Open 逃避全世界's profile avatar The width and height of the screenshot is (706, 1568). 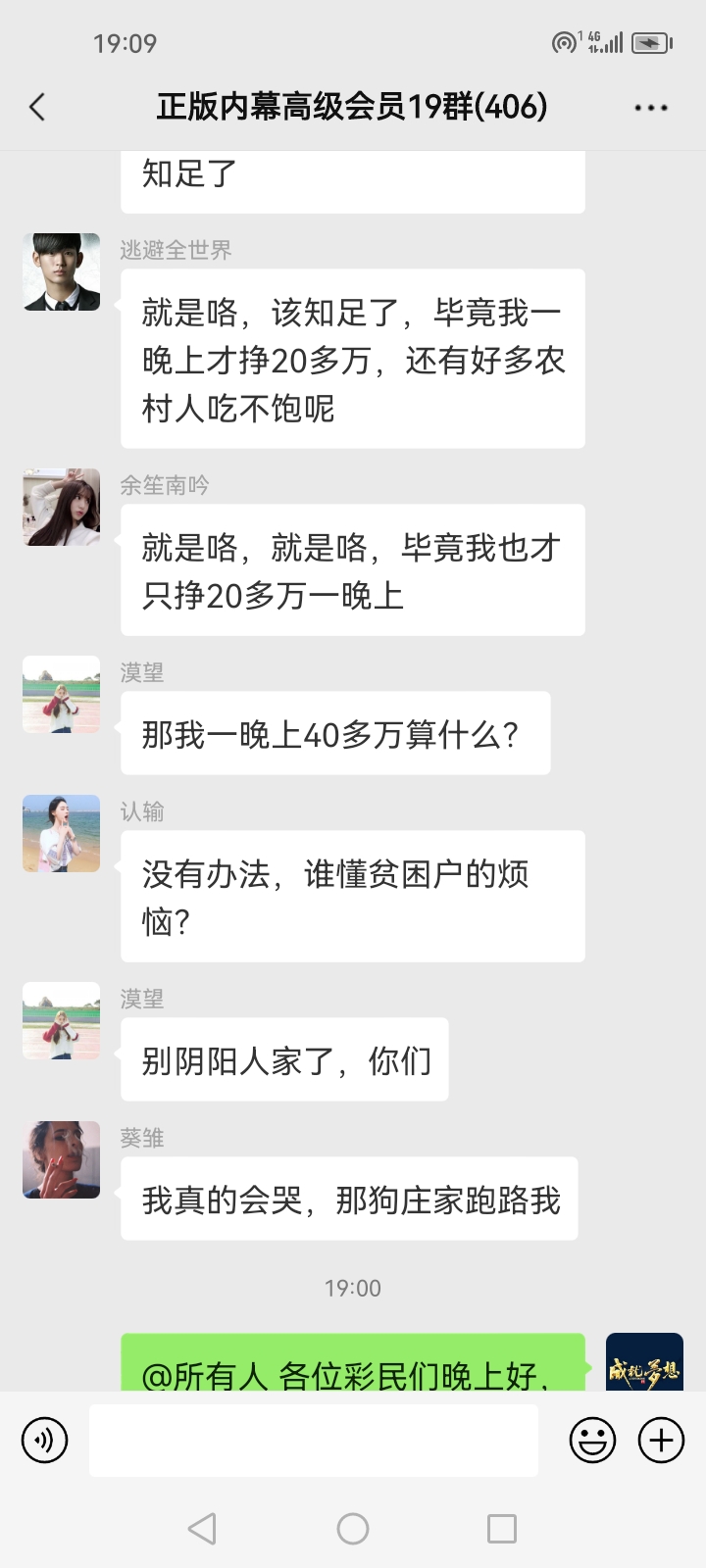[x=62, y=271]
